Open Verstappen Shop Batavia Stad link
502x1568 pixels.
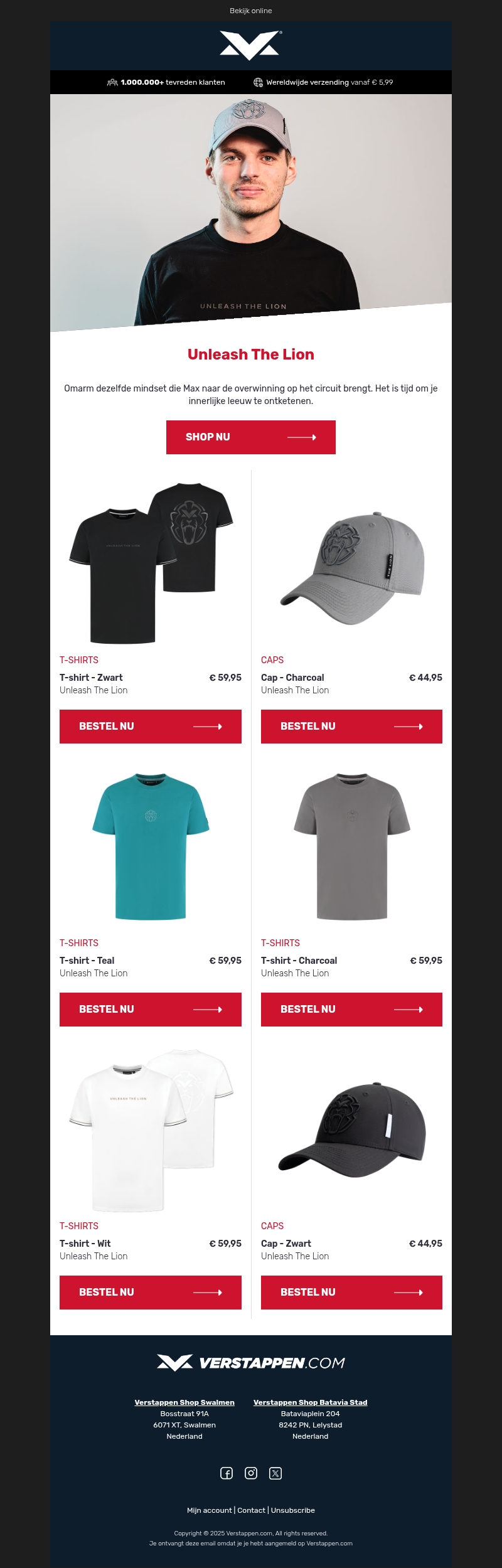click(310, 1402)
